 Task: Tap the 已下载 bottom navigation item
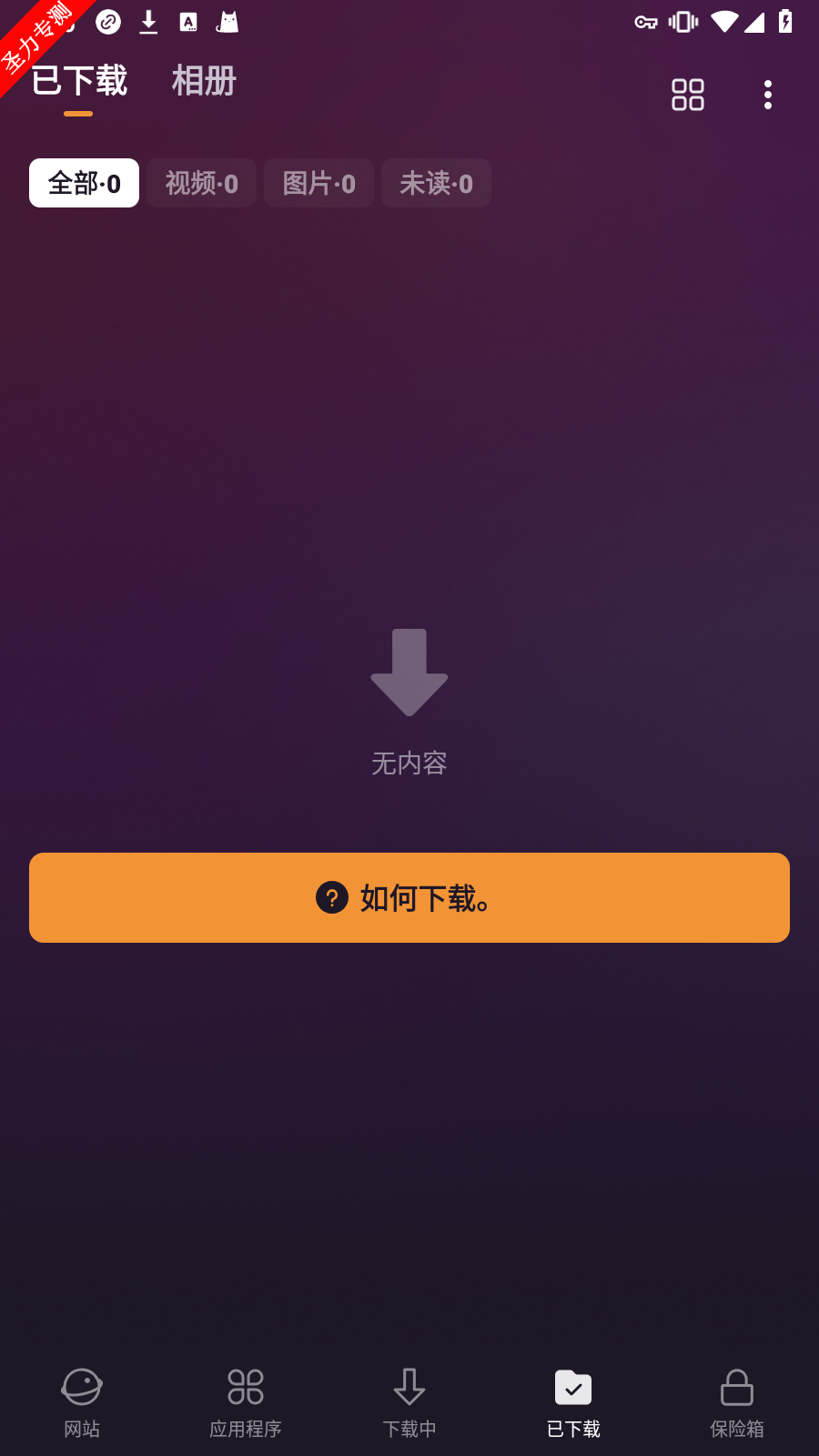point(573,1402)
